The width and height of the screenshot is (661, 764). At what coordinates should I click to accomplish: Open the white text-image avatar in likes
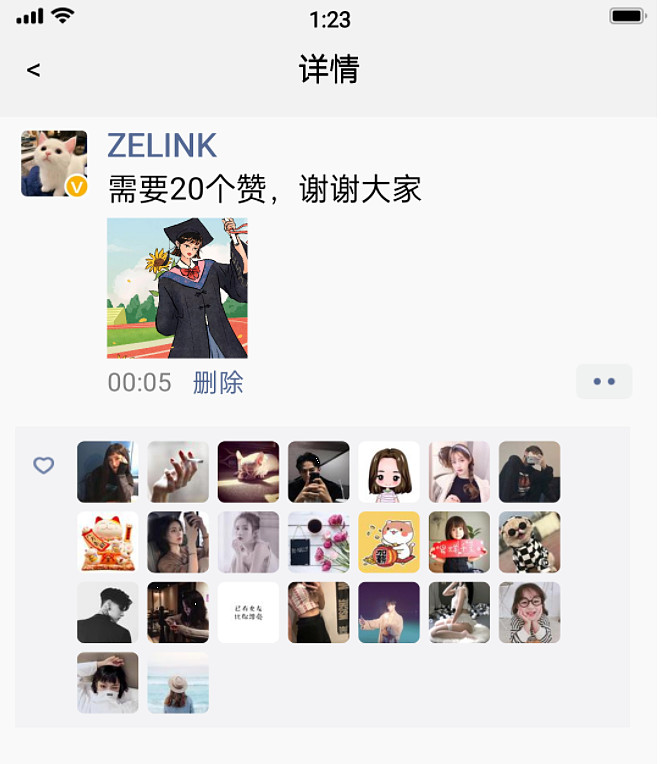(x=248, y=612)
